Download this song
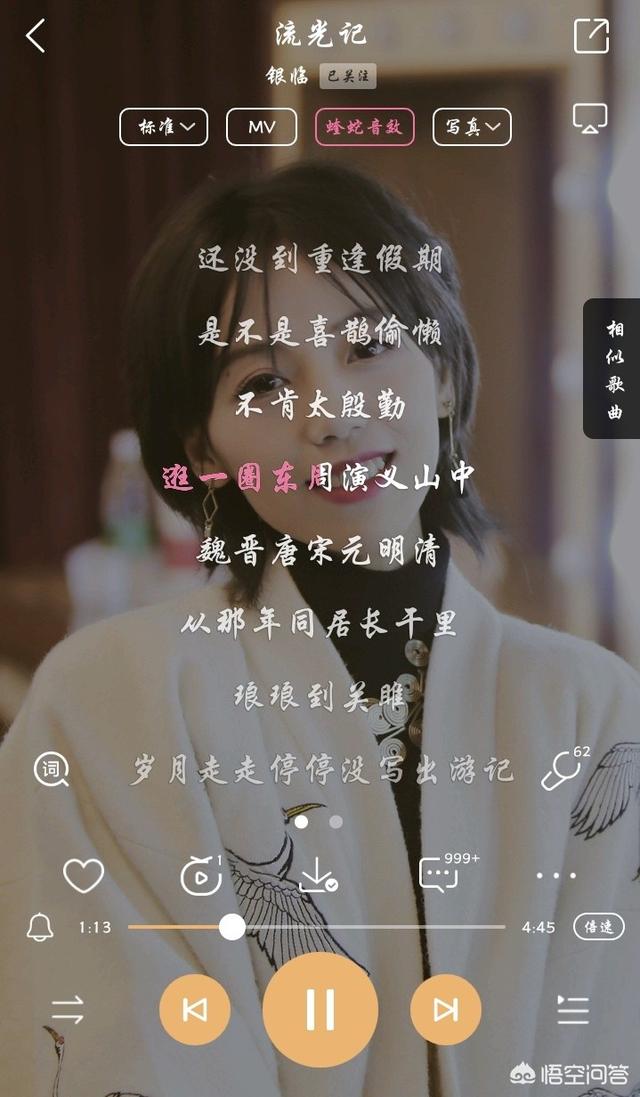640x1097 pixels. 318,875
